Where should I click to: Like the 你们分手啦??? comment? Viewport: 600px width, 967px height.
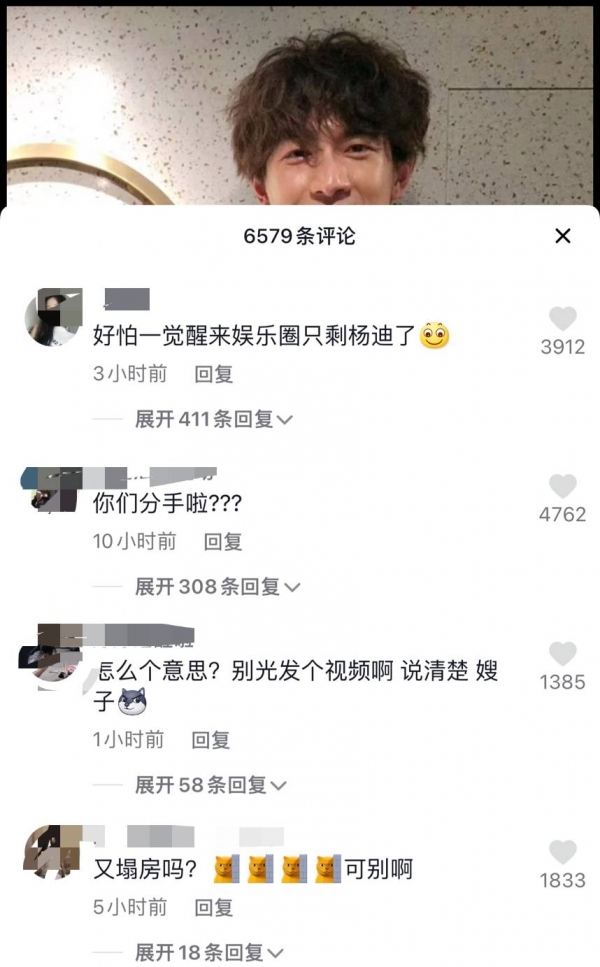tap(563, 487)
